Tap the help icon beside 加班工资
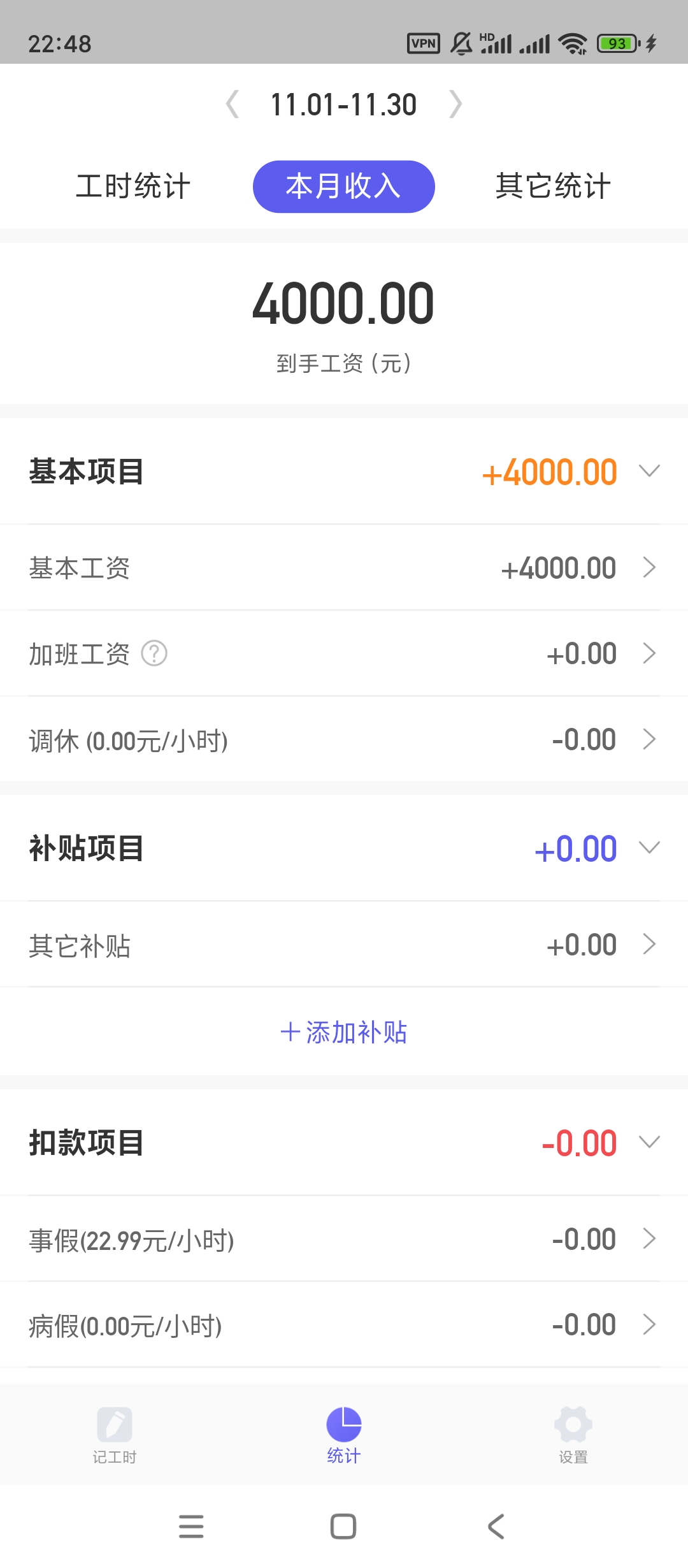Screen dimensions: 688x1568 [x=154, y=653]
